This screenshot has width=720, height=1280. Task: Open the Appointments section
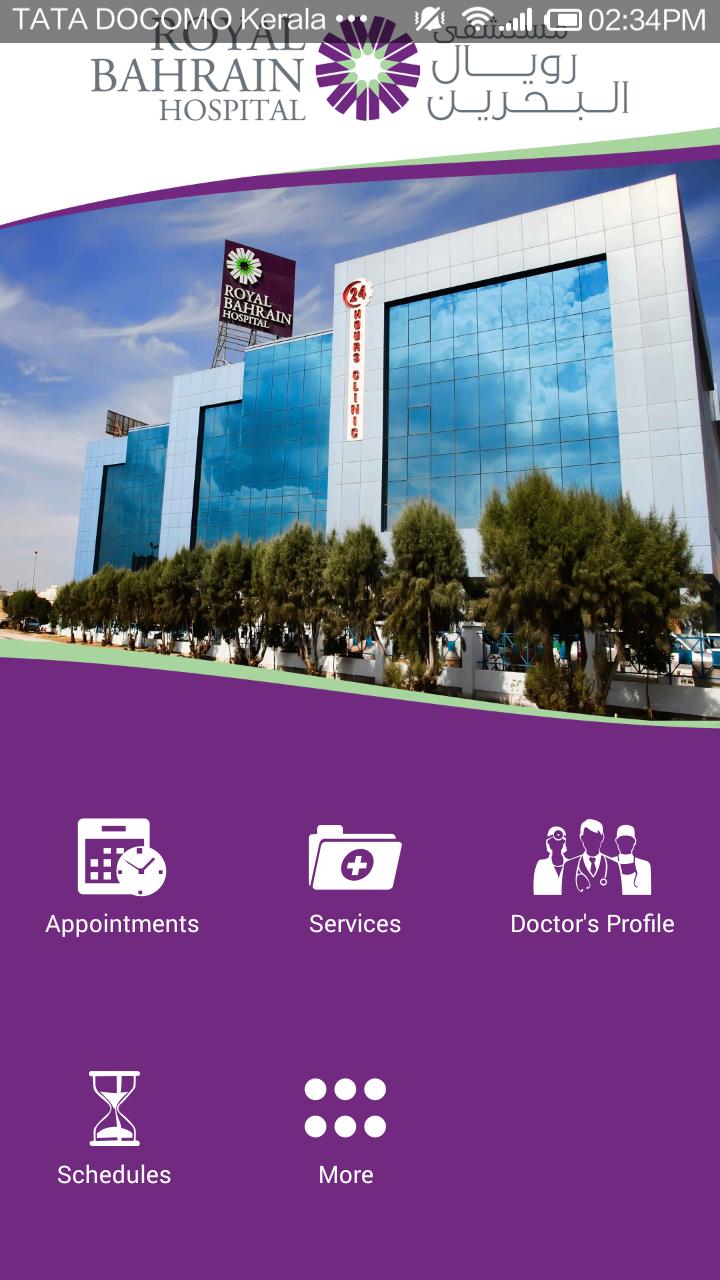(122, 924)
